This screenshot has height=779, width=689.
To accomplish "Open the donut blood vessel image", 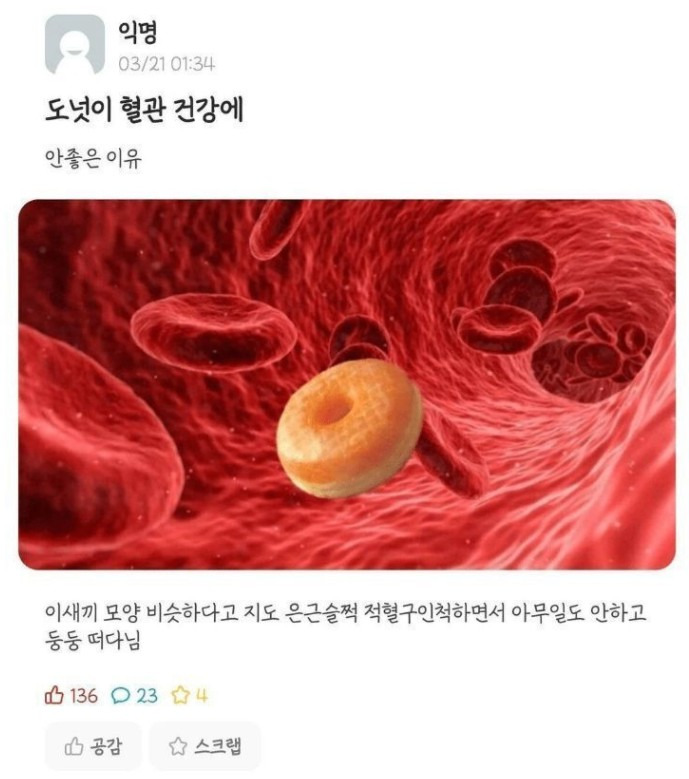I will tap(346, 384).
